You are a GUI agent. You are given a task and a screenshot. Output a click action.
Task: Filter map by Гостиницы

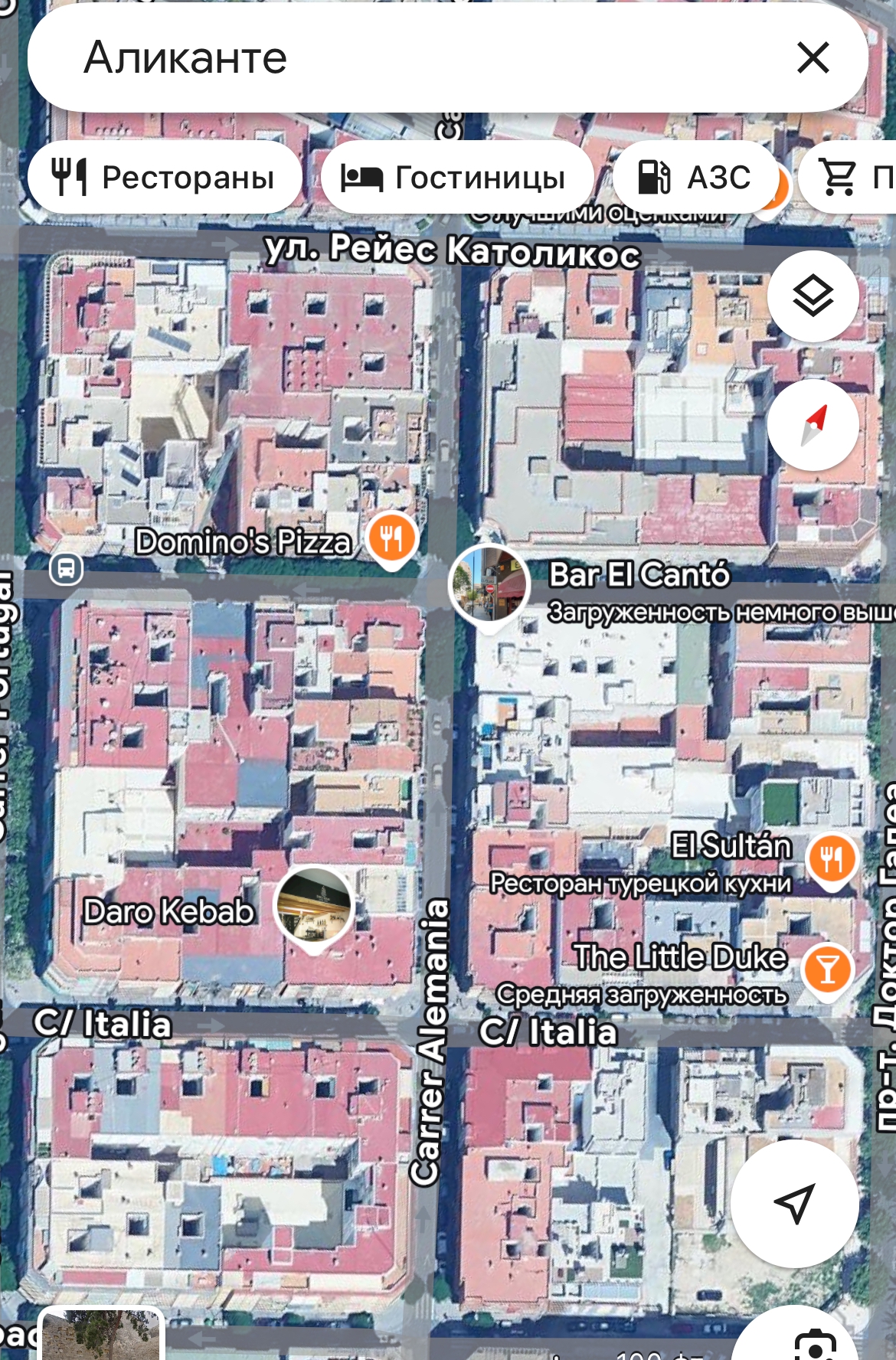[456, 178]
